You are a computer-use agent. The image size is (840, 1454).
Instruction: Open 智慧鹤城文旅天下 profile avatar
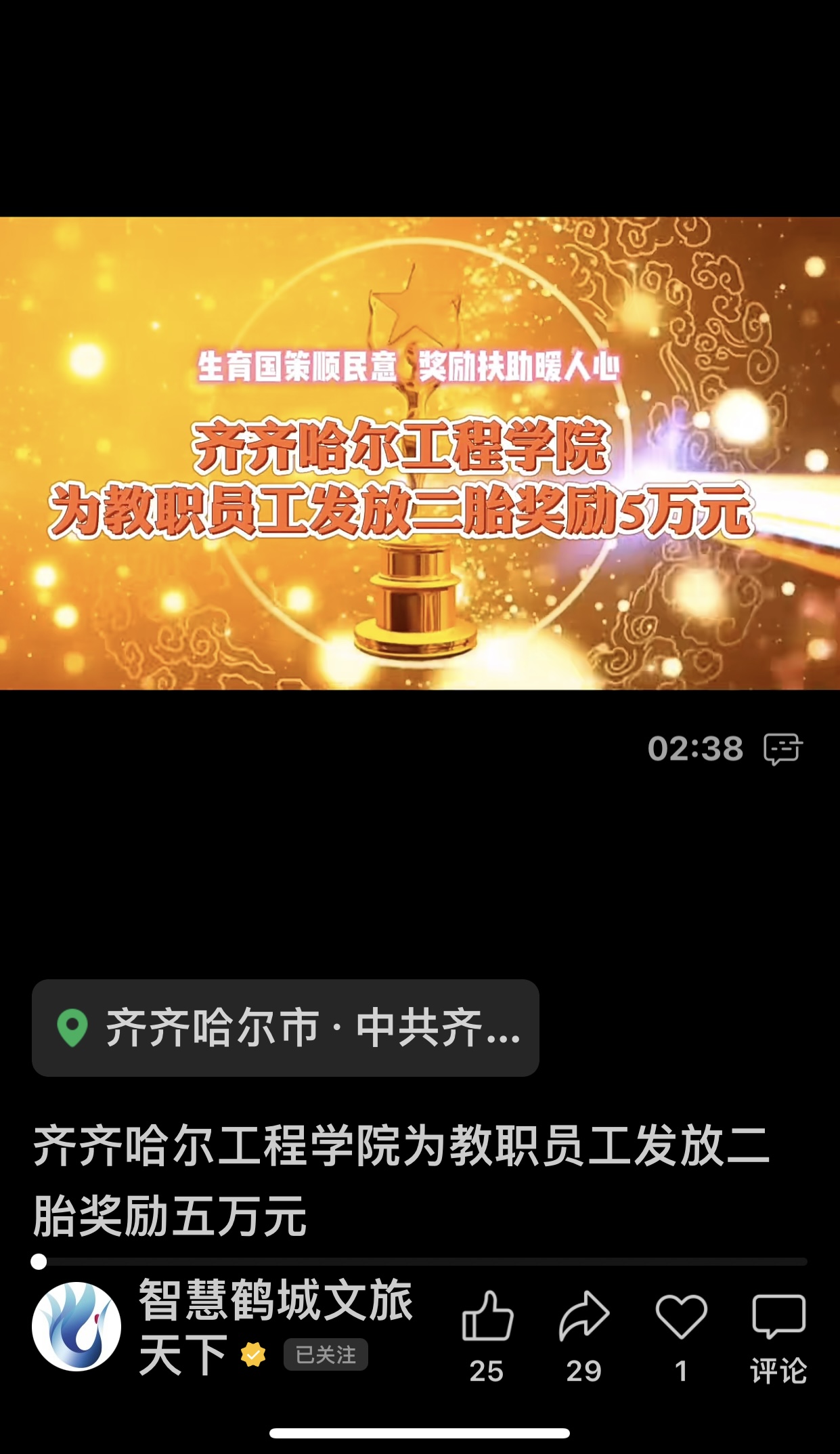(76, 1326)
